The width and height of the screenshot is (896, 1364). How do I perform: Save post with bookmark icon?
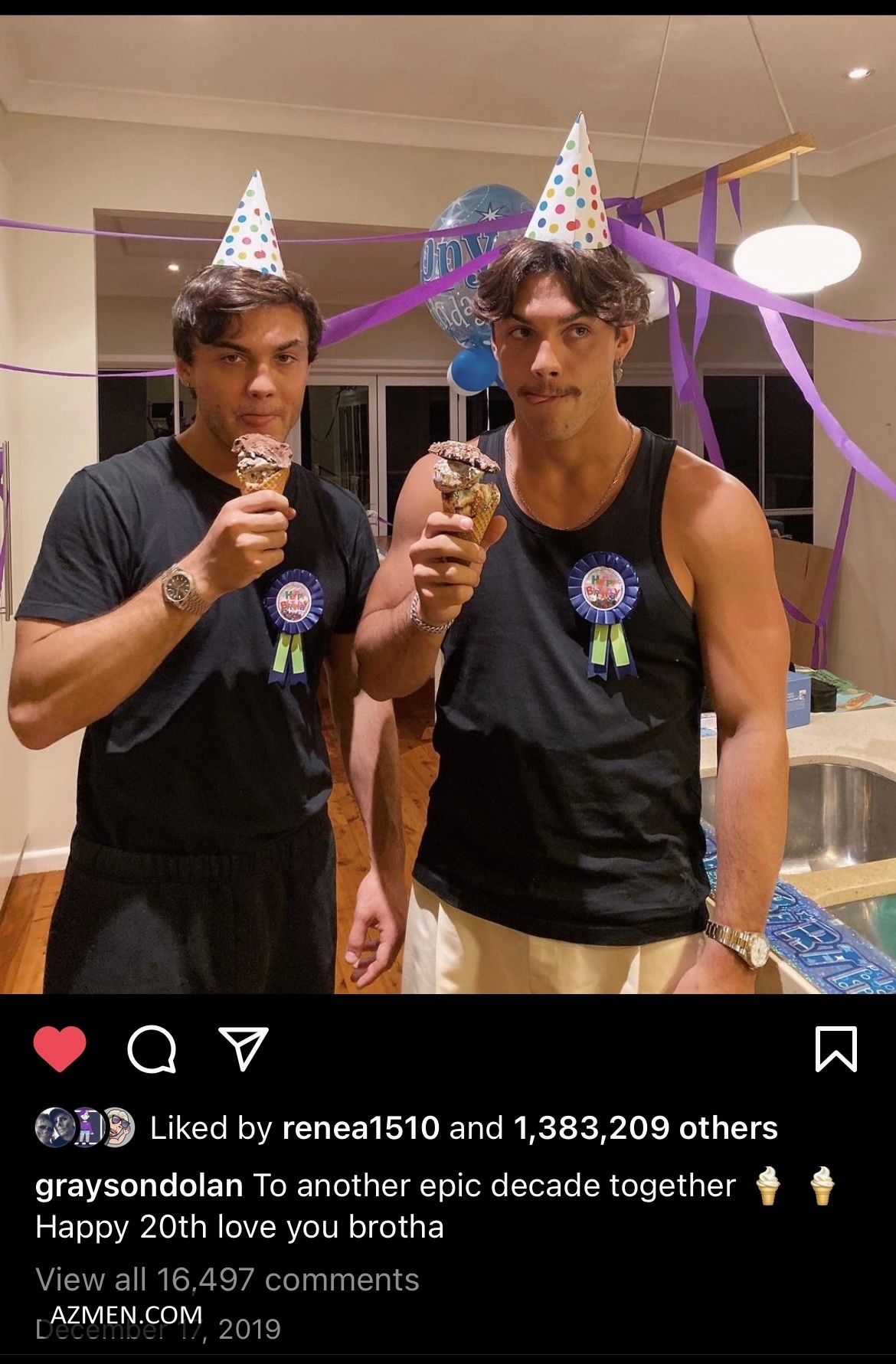836,1049
